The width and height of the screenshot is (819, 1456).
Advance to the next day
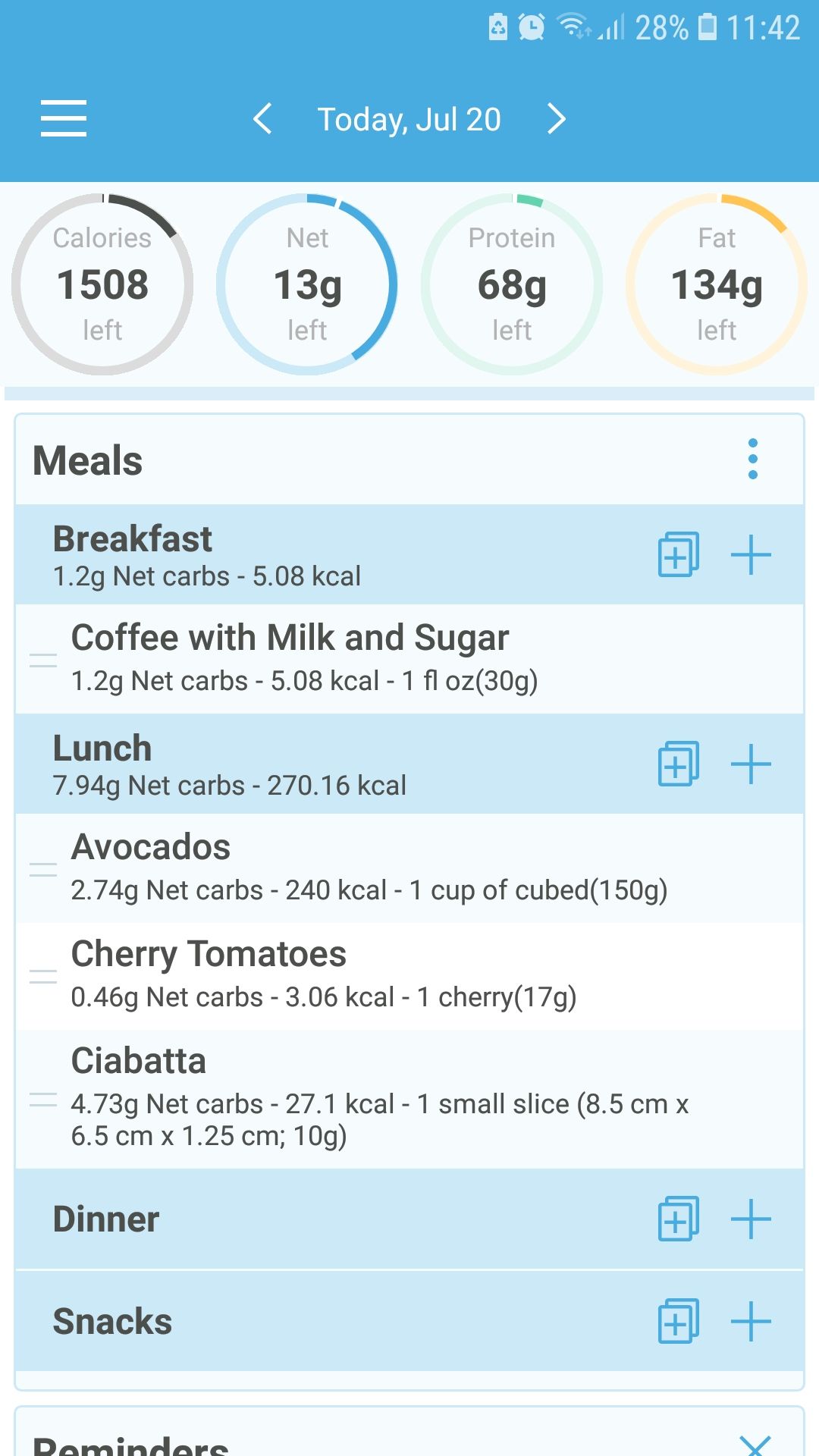click(556, 118)
